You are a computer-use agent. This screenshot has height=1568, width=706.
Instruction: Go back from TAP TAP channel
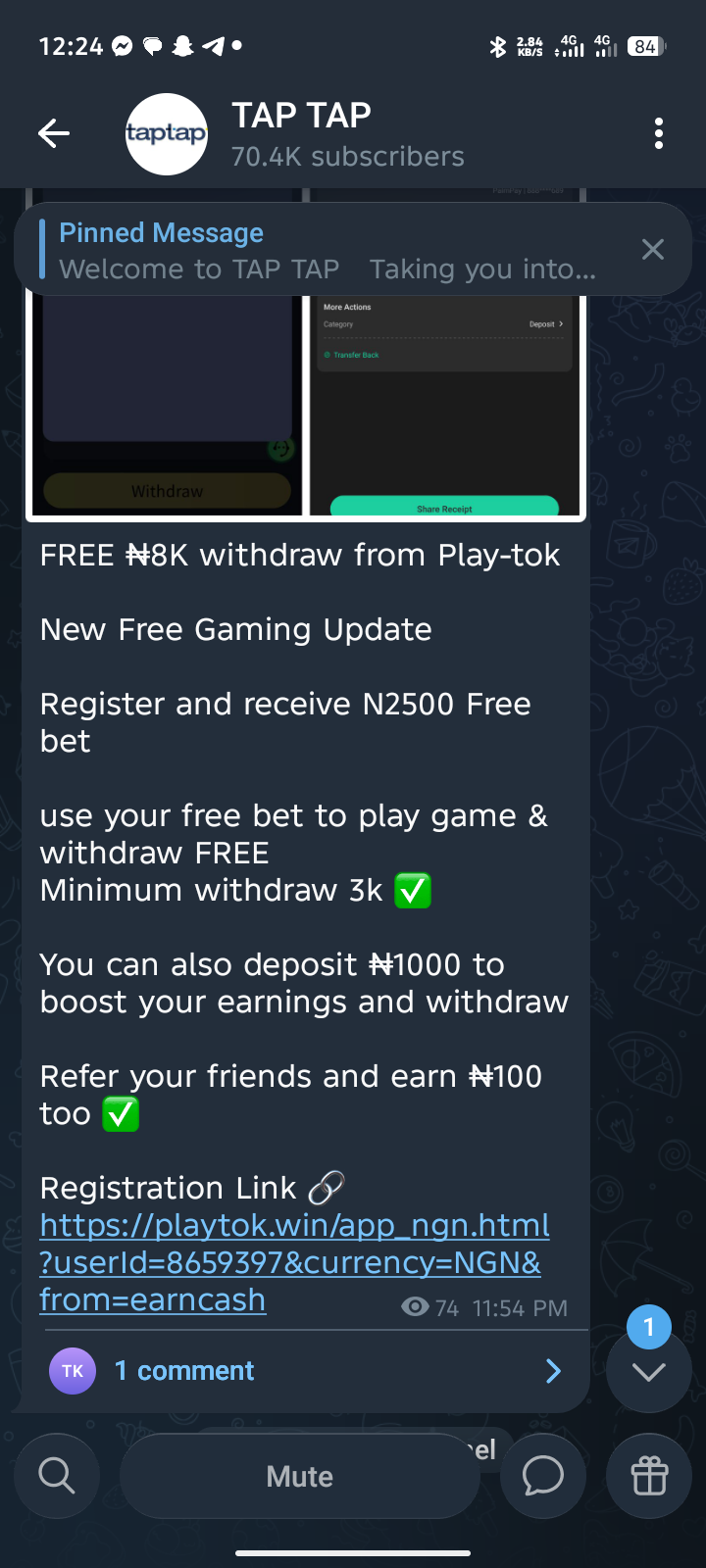tap(54, 133)
